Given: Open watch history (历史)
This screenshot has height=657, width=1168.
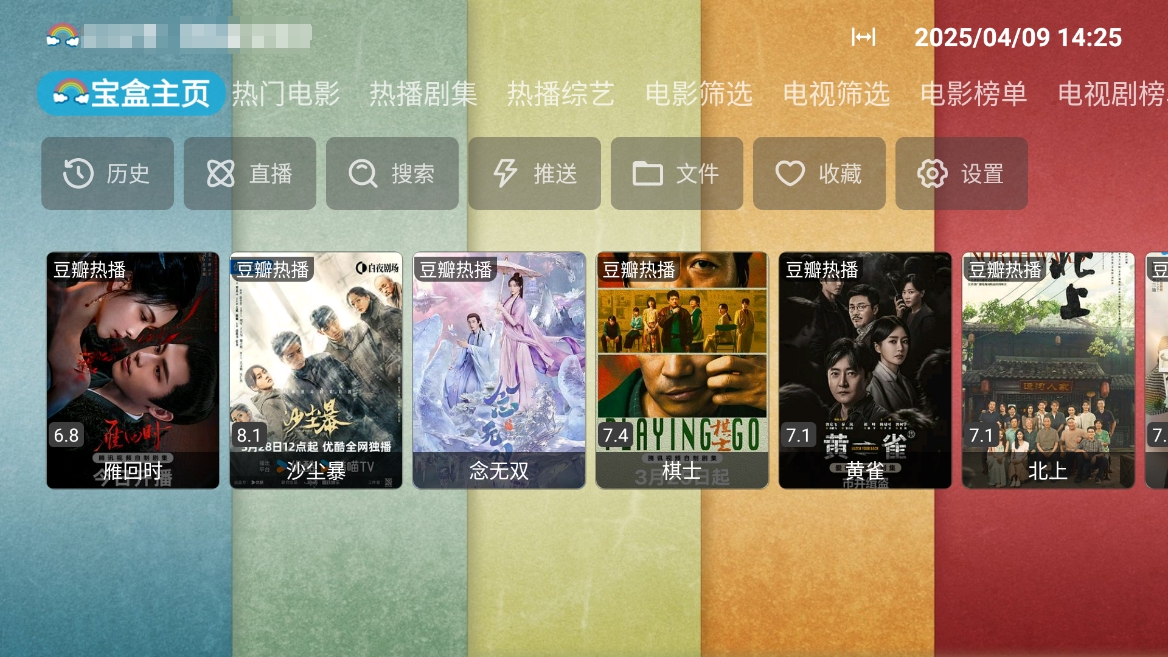Looking at the screenshot, I should click(x=107, y=174).
